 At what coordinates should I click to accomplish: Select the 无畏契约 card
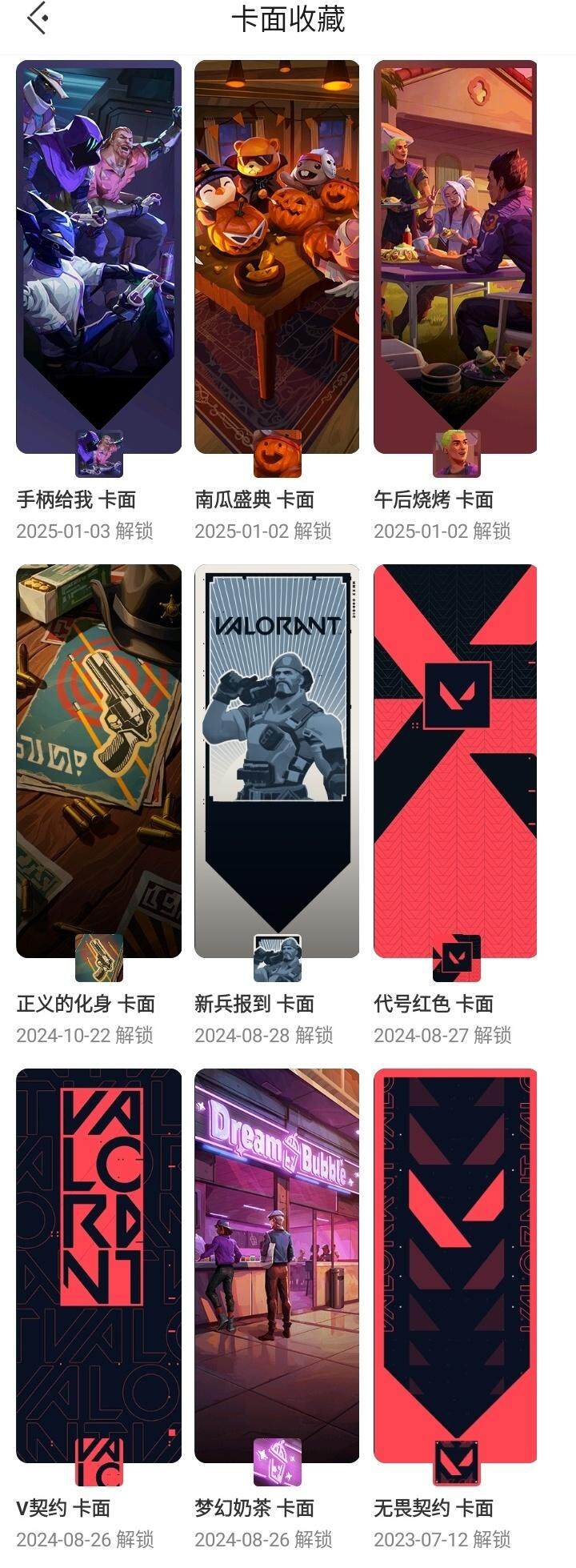point(455,1265)
